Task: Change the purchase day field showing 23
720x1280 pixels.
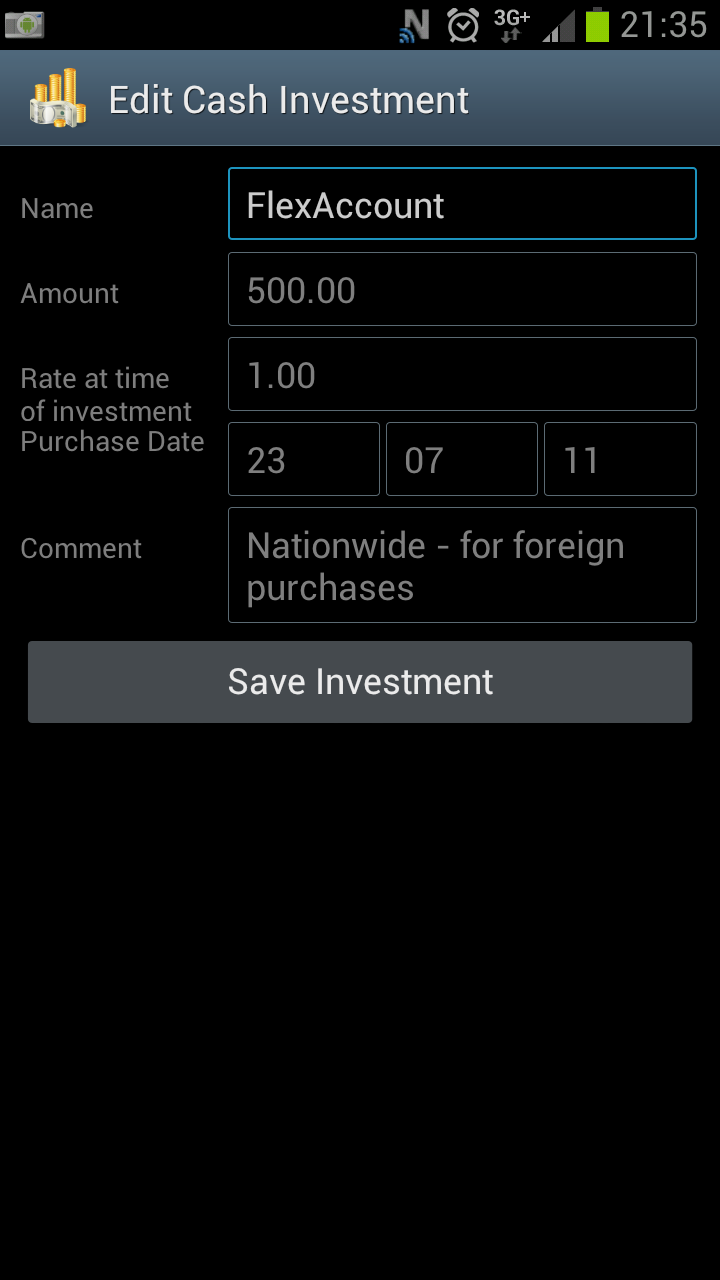Action: pos(304,459)
